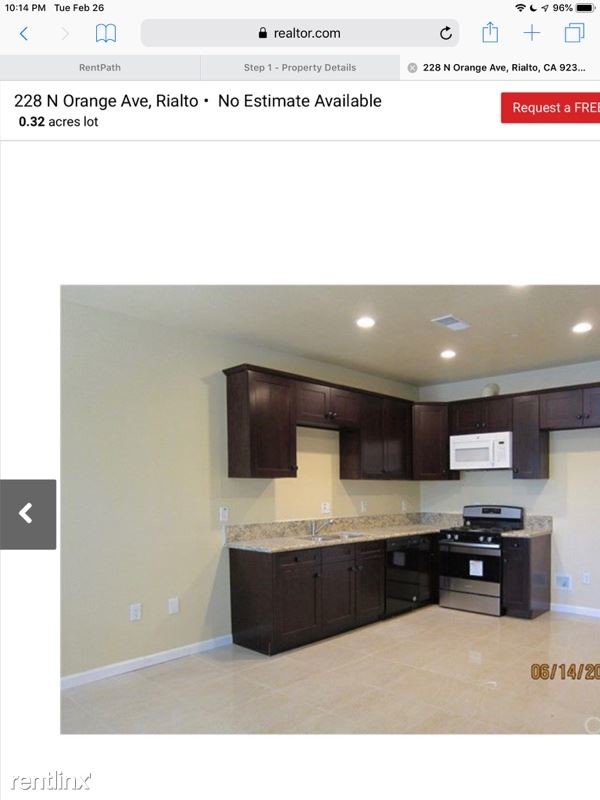Viewport: 600px width, 800px height.
Task: Show all open tabs
Action: [x=574, y=33]
